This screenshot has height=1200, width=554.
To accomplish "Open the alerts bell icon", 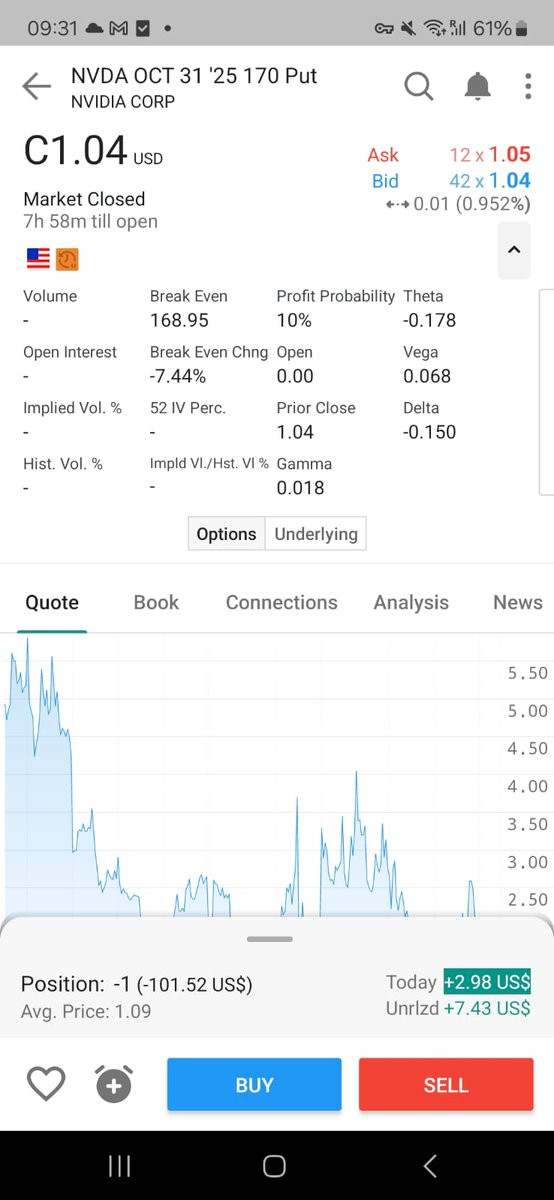I will 478,87.
